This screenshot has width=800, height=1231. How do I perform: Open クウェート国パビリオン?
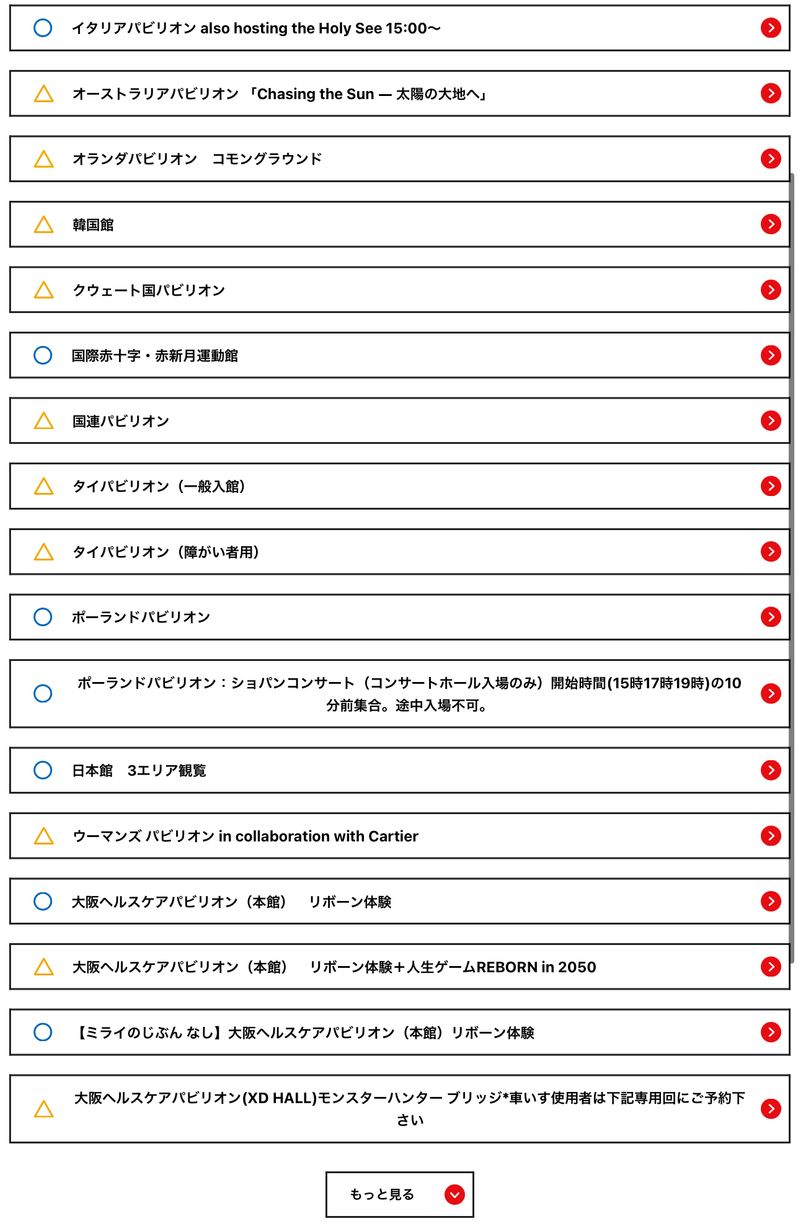pyautogui.click(x=399, y=290)
